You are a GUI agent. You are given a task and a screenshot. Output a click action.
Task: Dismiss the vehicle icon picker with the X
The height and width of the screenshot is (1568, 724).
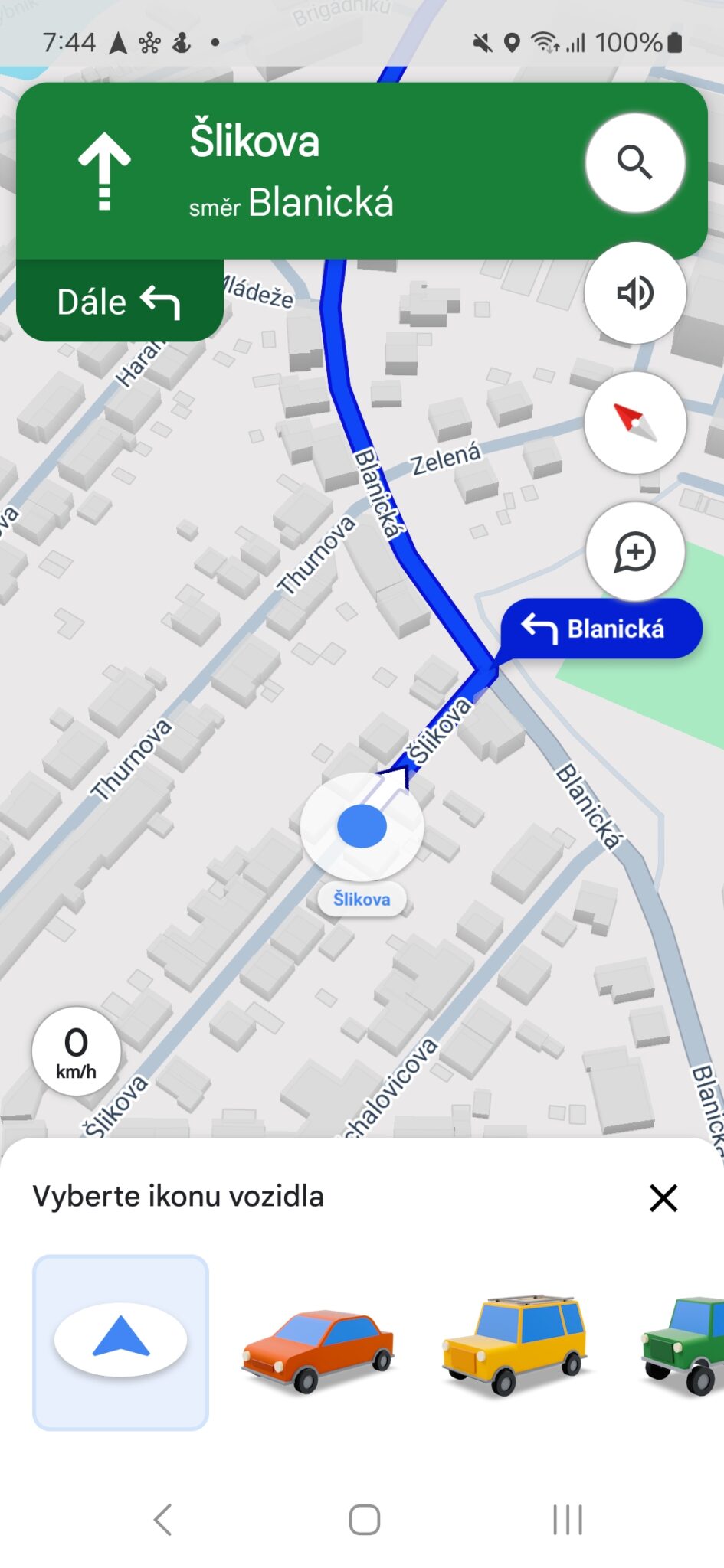[x=662, y=1197]
